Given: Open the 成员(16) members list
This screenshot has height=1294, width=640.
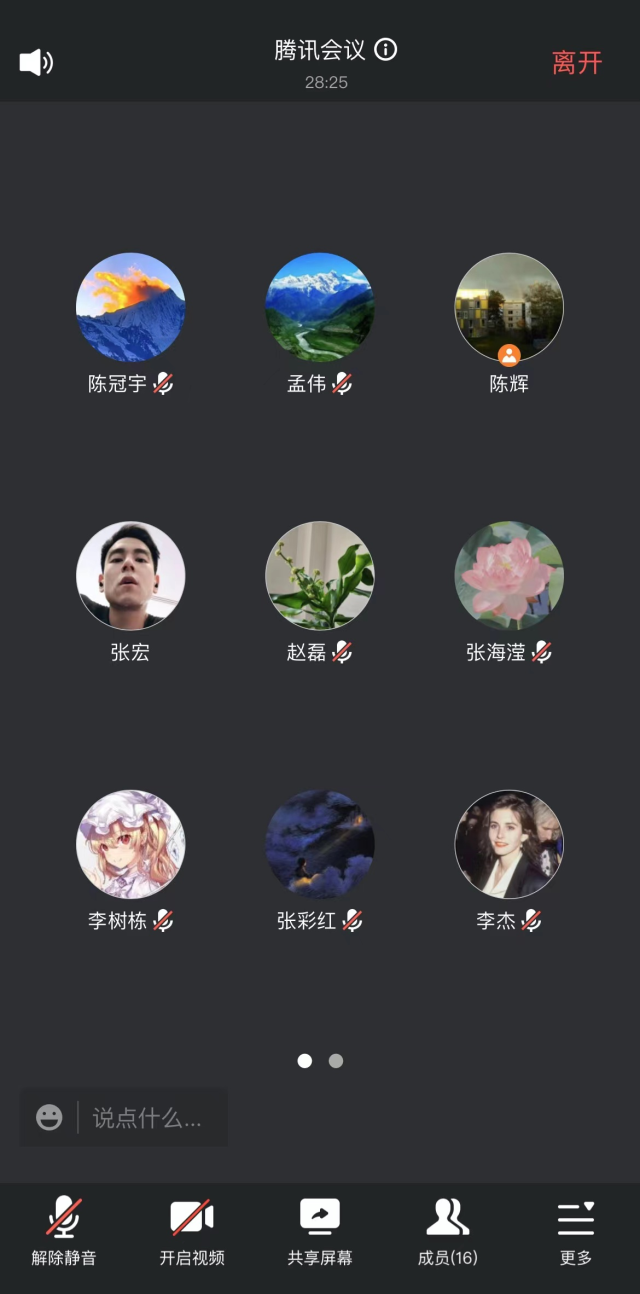Looking at the screenshot, I should (x=448, y=1230).
